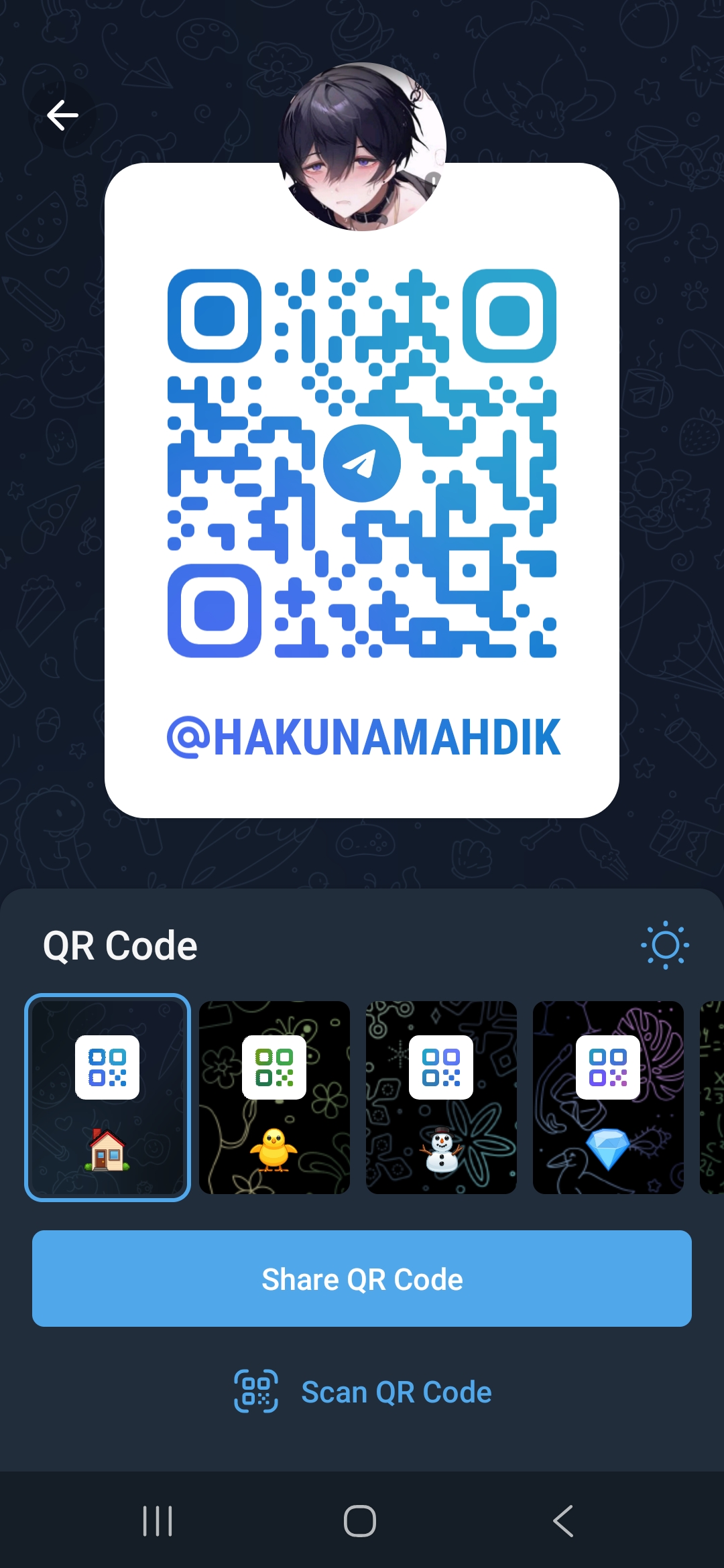
Task: Apply the diamond QR theme
Action: (x=608, y=1097)
